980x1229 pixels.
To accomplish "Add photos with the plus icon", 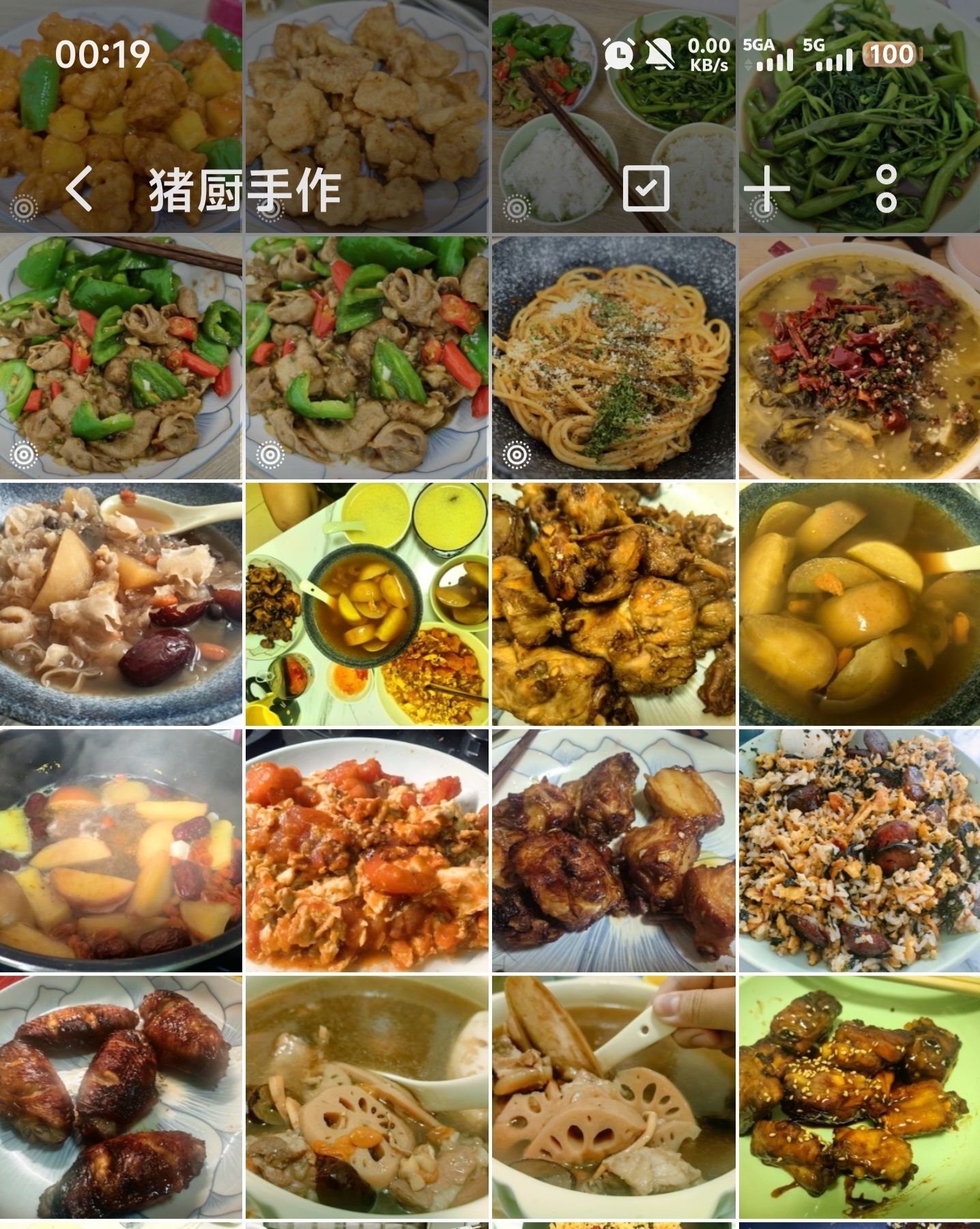I will [766, 188].
